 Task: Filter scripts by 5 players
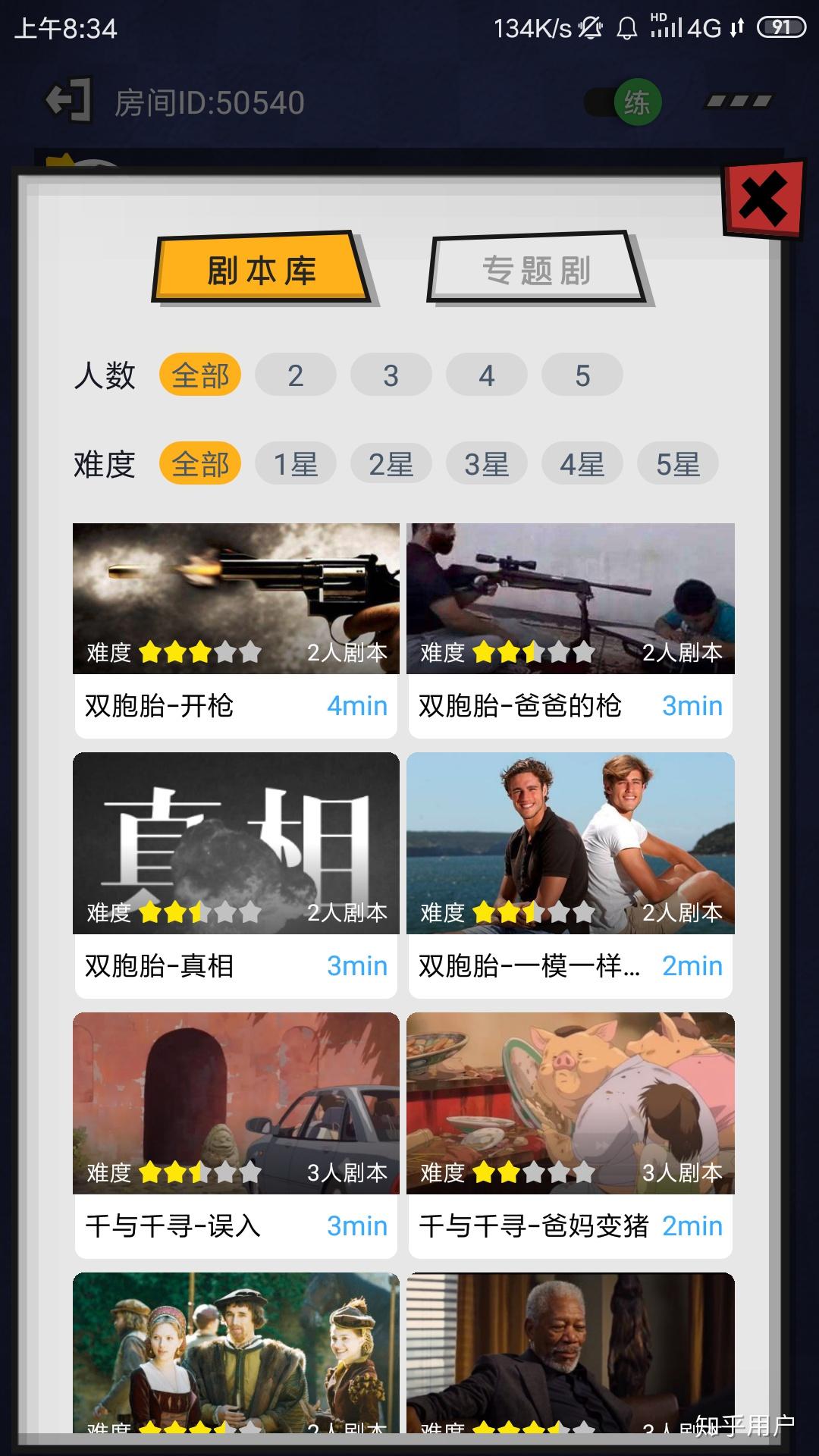coord(582,375)
